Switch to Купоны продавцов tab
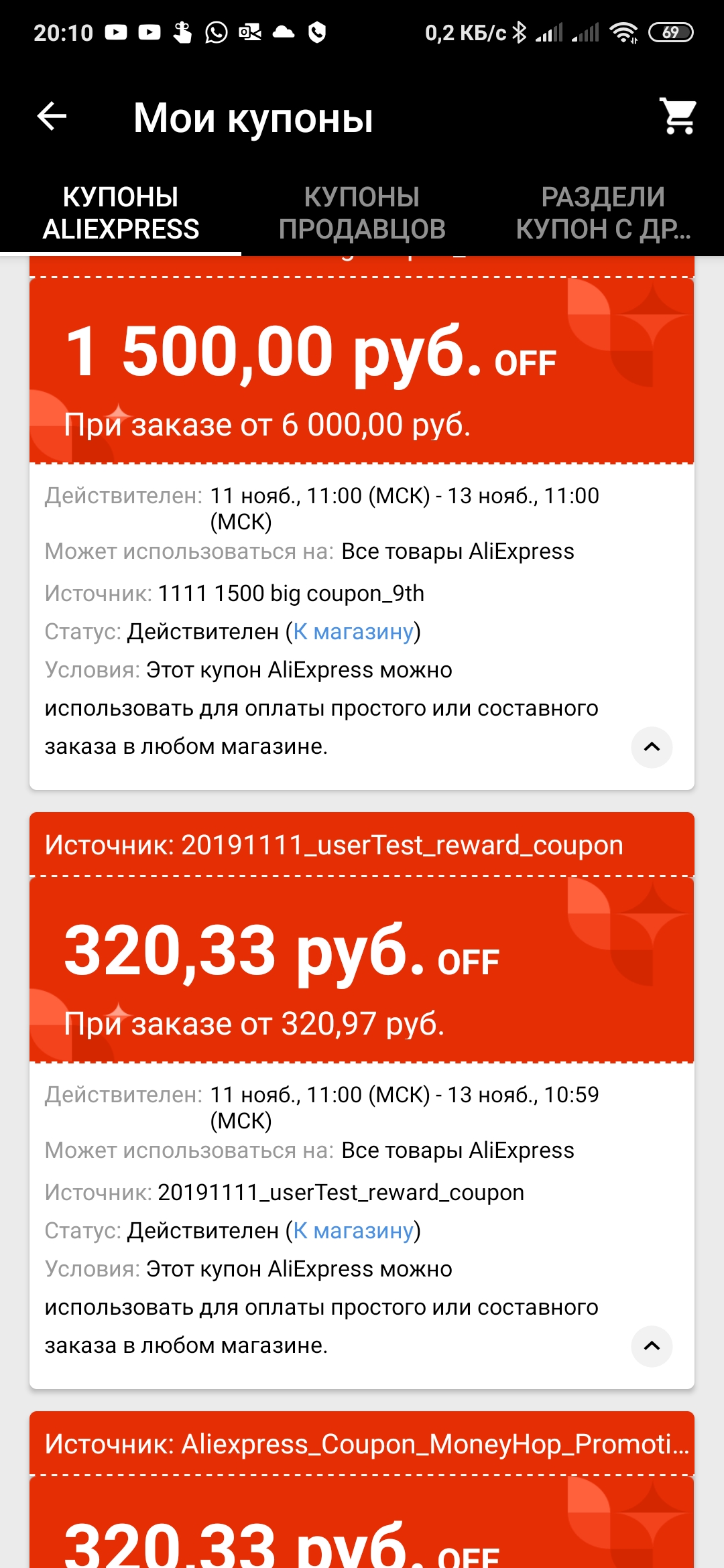 coord(362,213)
